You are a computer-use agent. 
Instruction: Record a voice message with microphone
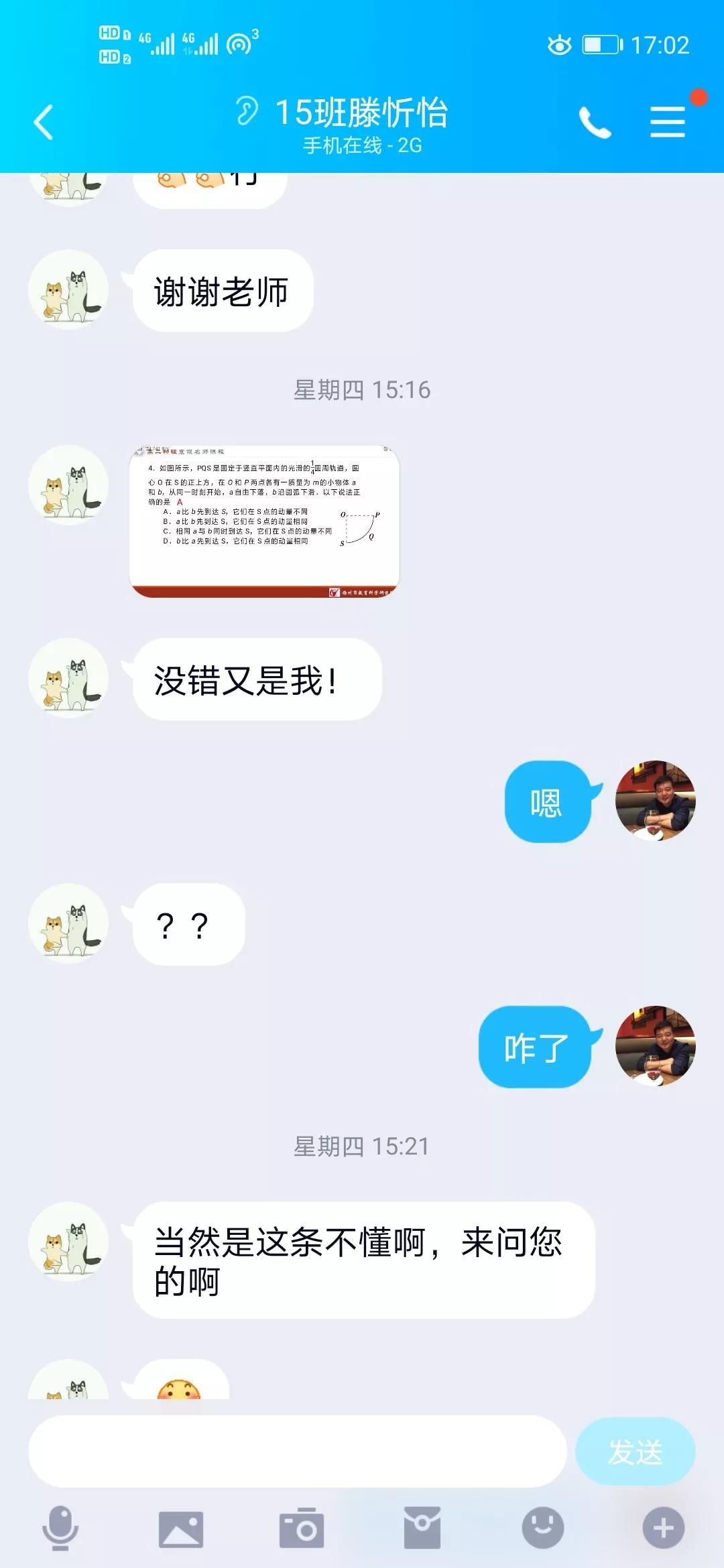click(x=60, y=1528)
